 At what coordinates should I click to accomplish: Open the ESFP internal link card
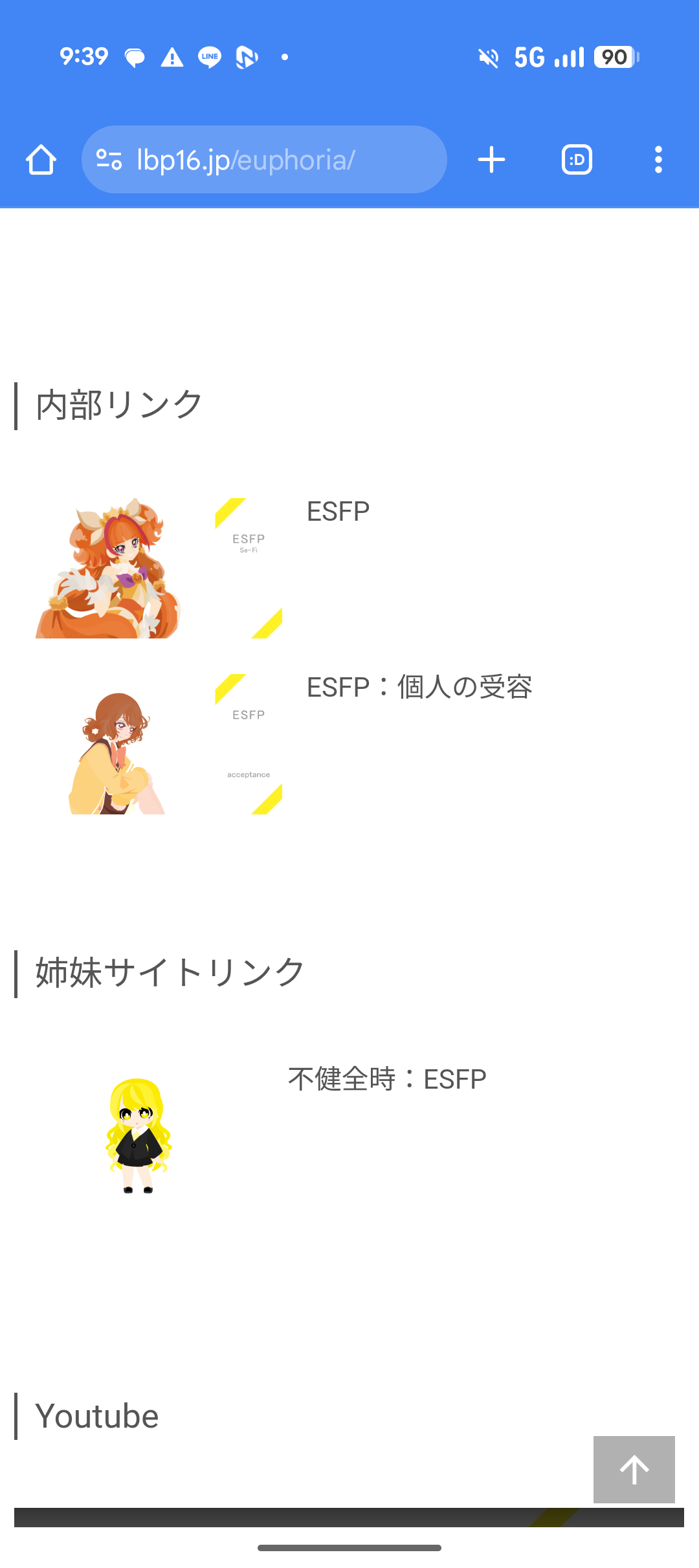(x=338, y=512)
